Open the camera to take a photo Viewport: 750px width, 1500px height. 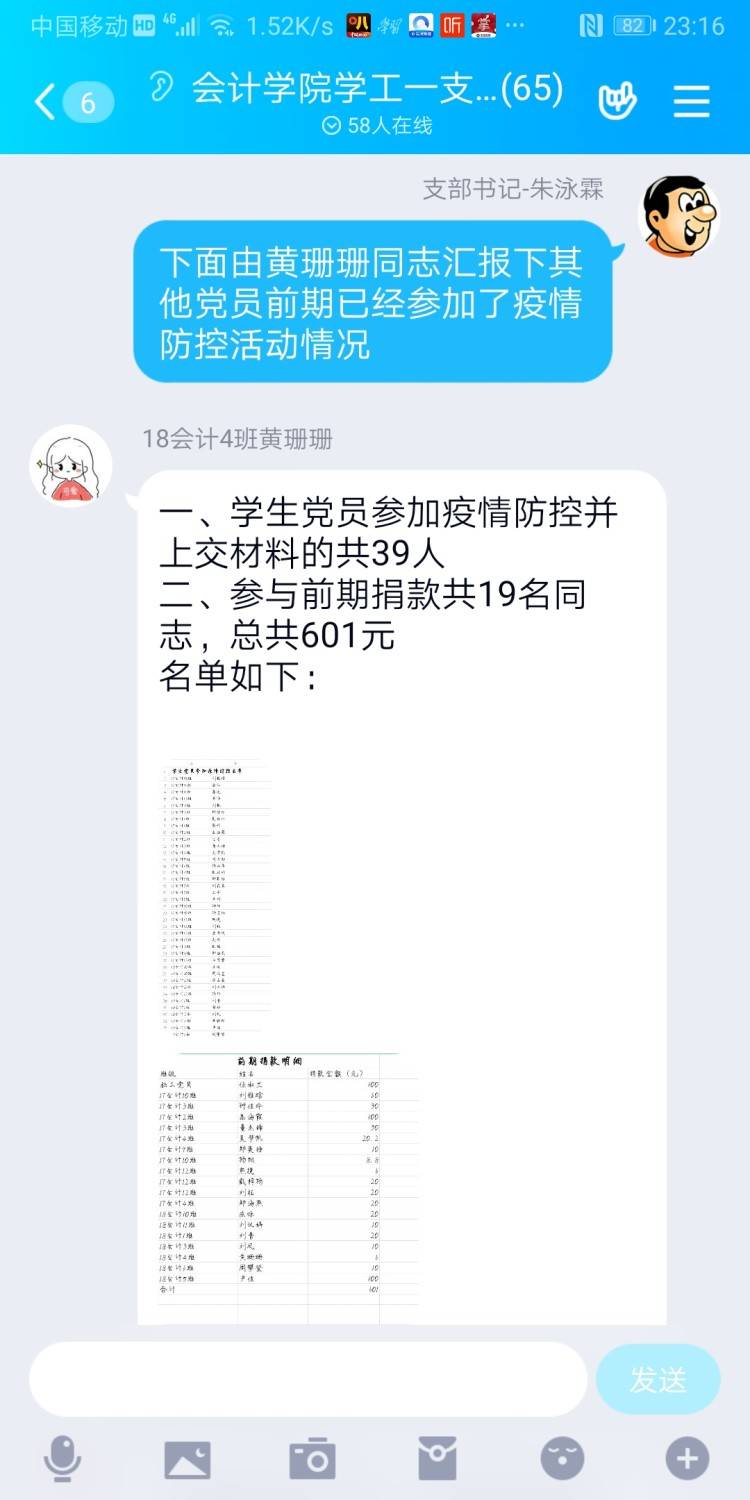pos(312,1459)
